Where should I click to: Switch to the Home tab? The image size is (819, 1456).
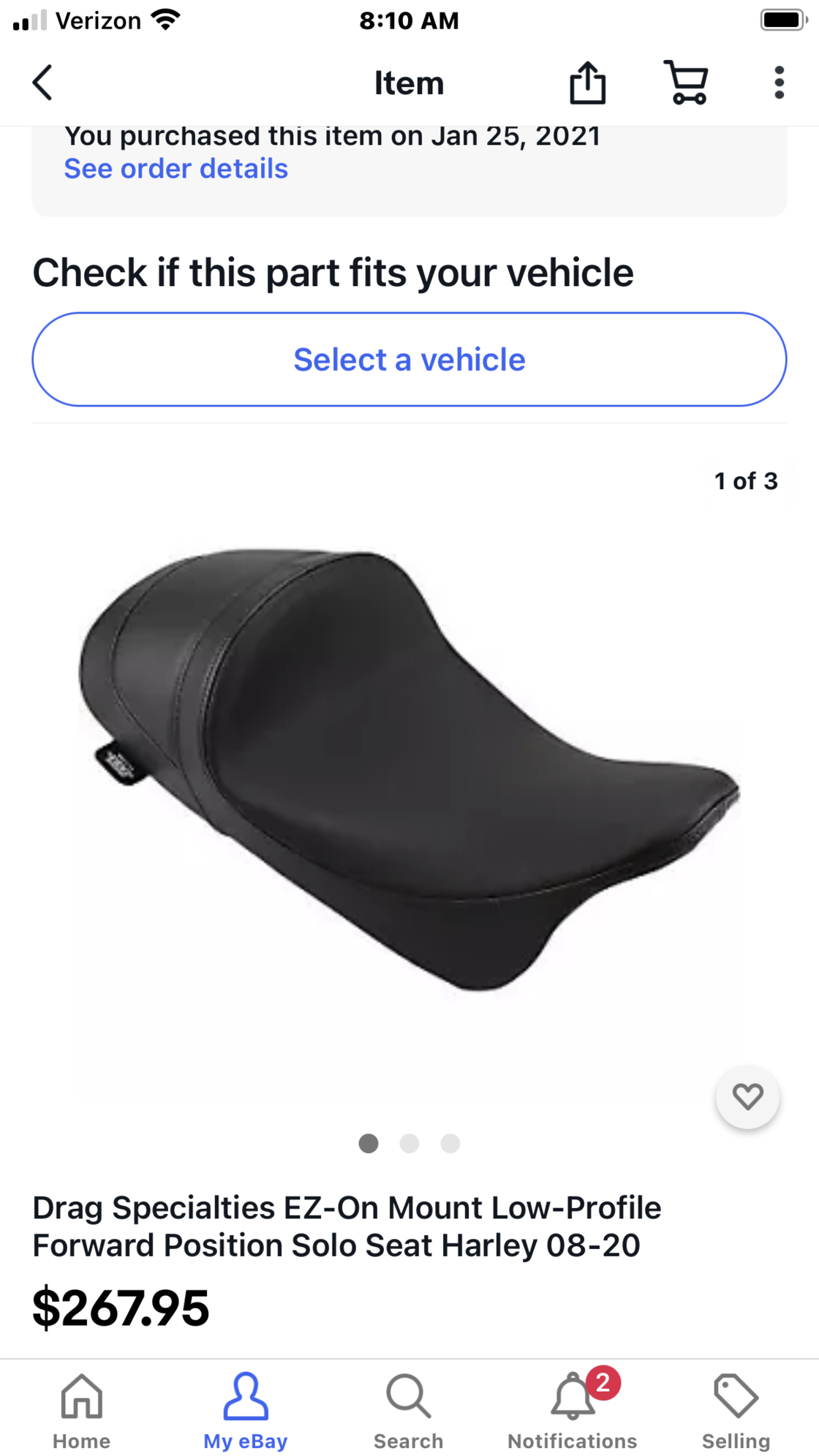coord(81,1410)
